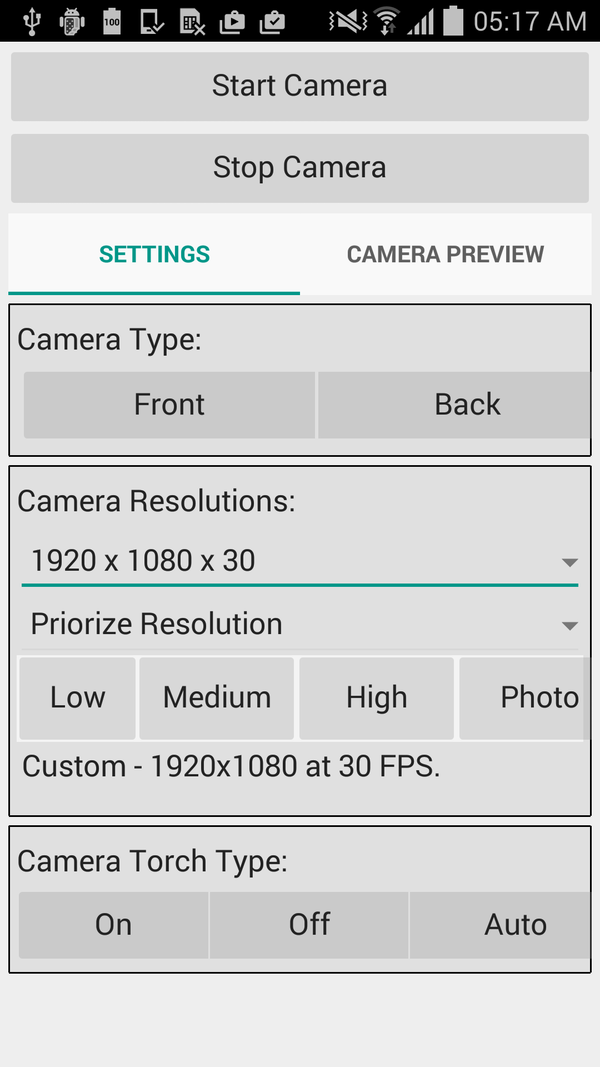This screenshot has width=600, height=1067.
Task: Open the Priorize Resolution dropdown
Action: [x=300, y=625]
